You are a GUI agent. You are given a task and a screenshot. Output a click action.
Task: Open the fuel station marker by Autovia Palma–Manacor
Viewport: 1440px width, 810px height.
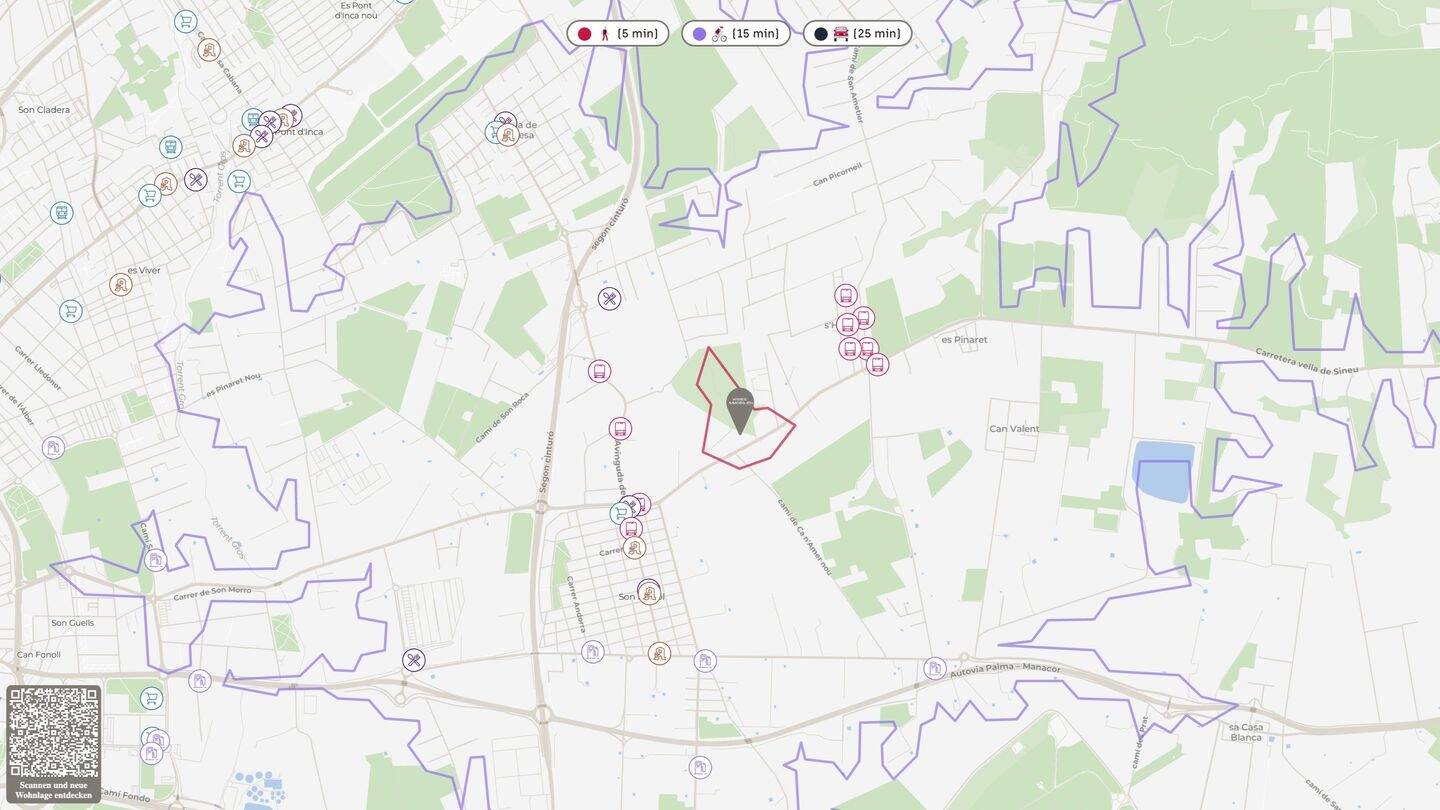click(x=935, y=668)
